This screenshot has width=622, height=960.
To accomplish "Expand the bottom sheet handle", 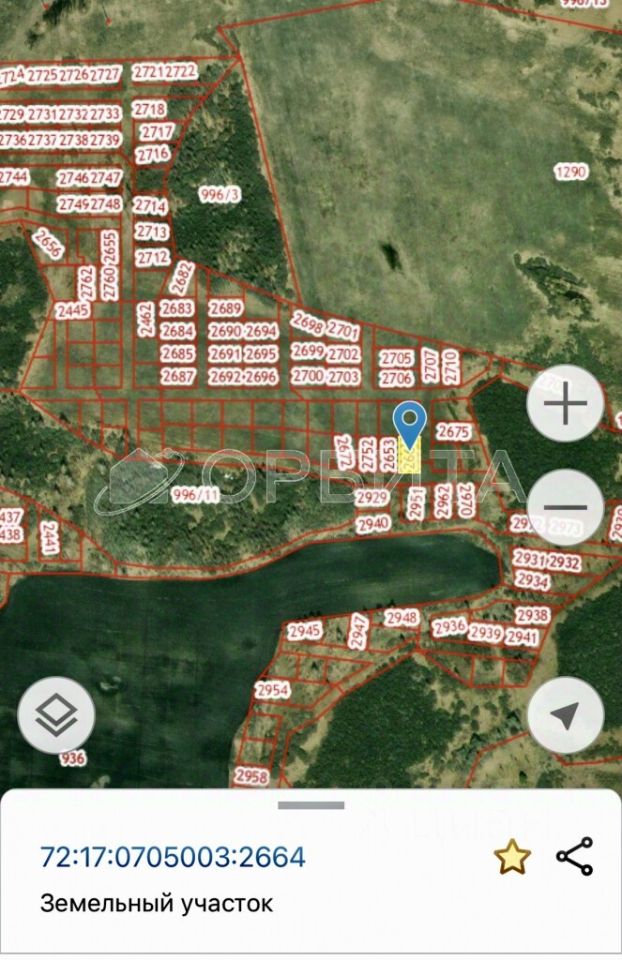I will point(311,805).
